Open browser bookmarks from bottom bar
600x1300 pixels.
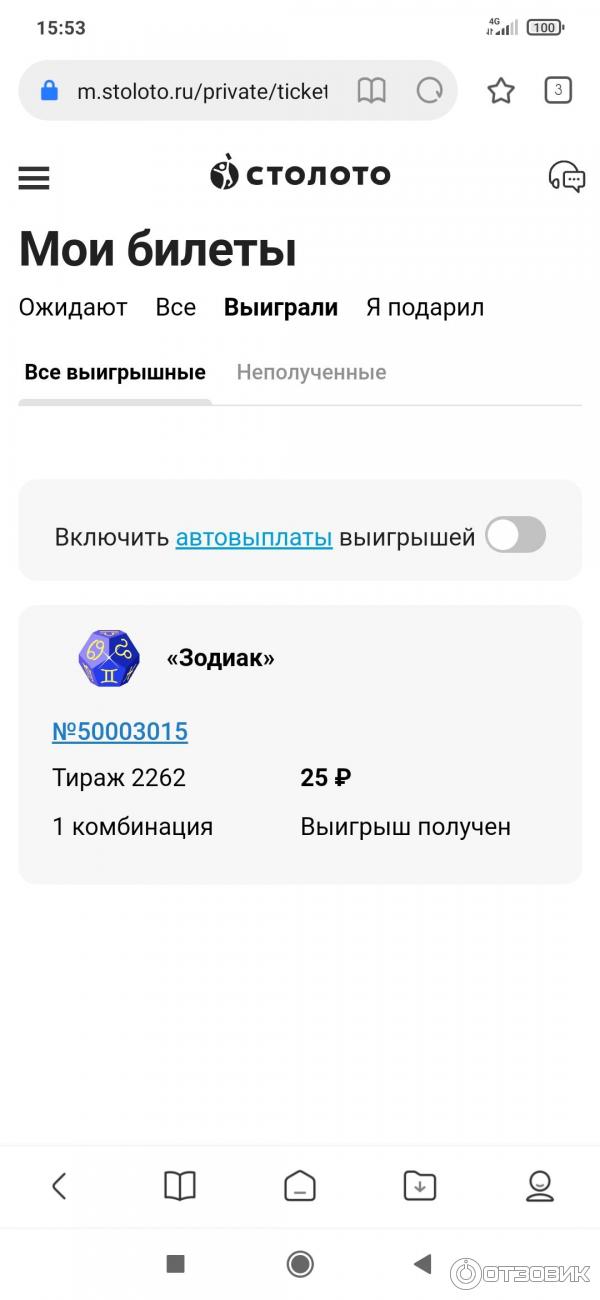pyautogui.click(x=180, y=1186)
